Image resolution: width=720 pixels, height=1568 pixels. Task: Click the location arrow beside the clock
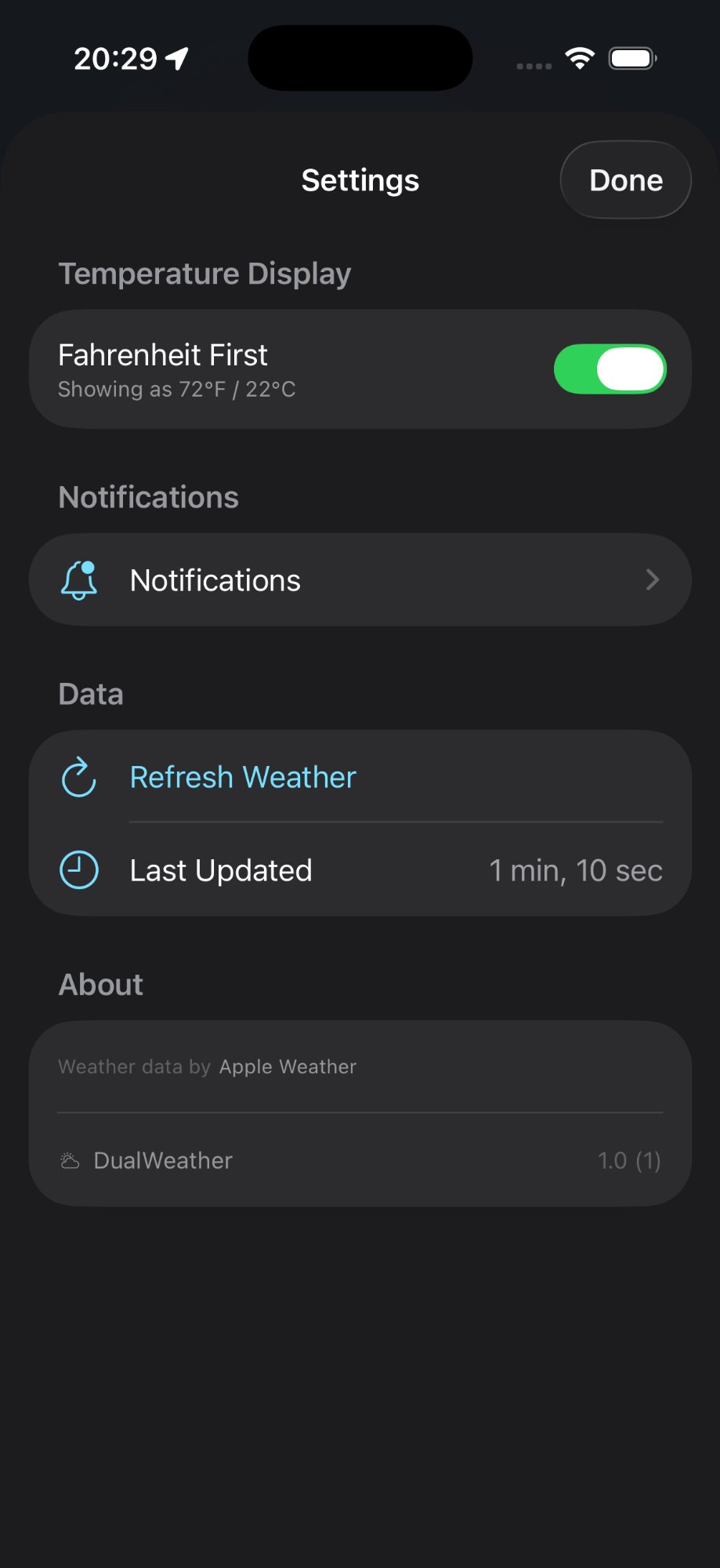tap(179, 56)
